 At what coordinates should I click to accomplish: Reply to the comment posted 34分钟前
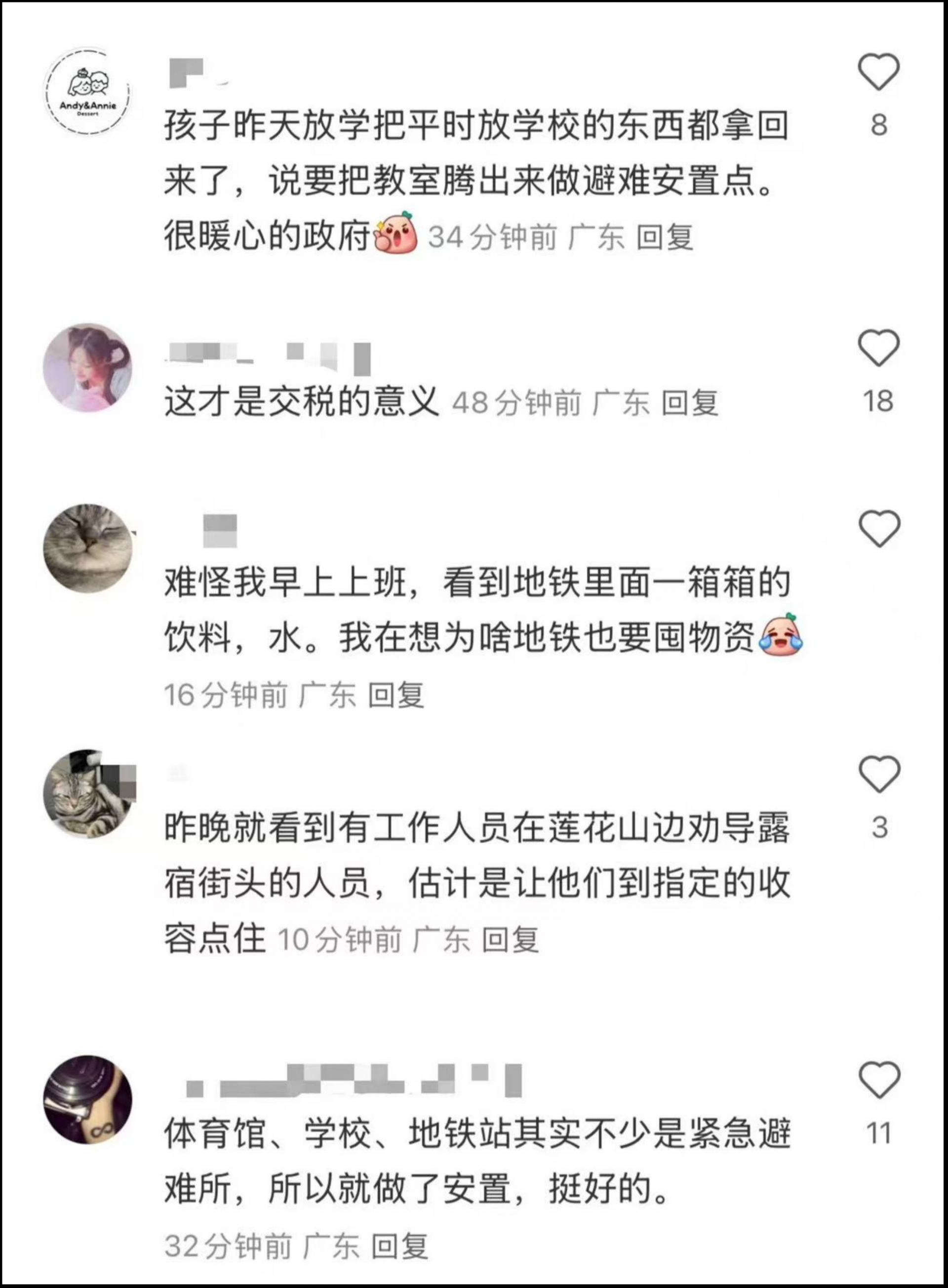click(665, 237)
